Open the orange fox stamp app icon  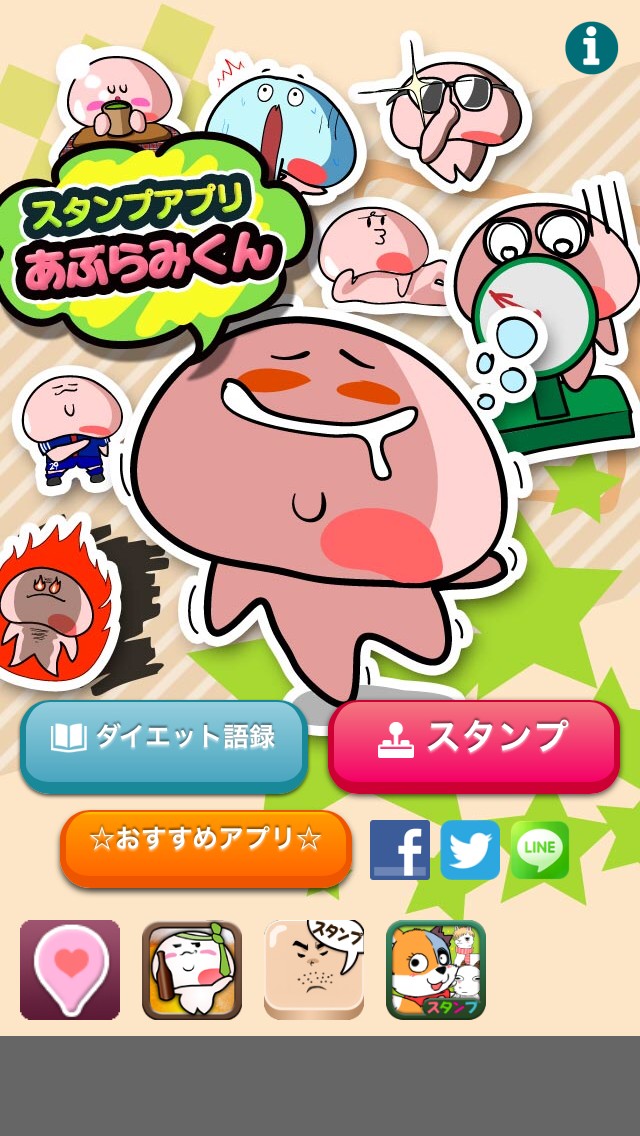coord(436,970)
